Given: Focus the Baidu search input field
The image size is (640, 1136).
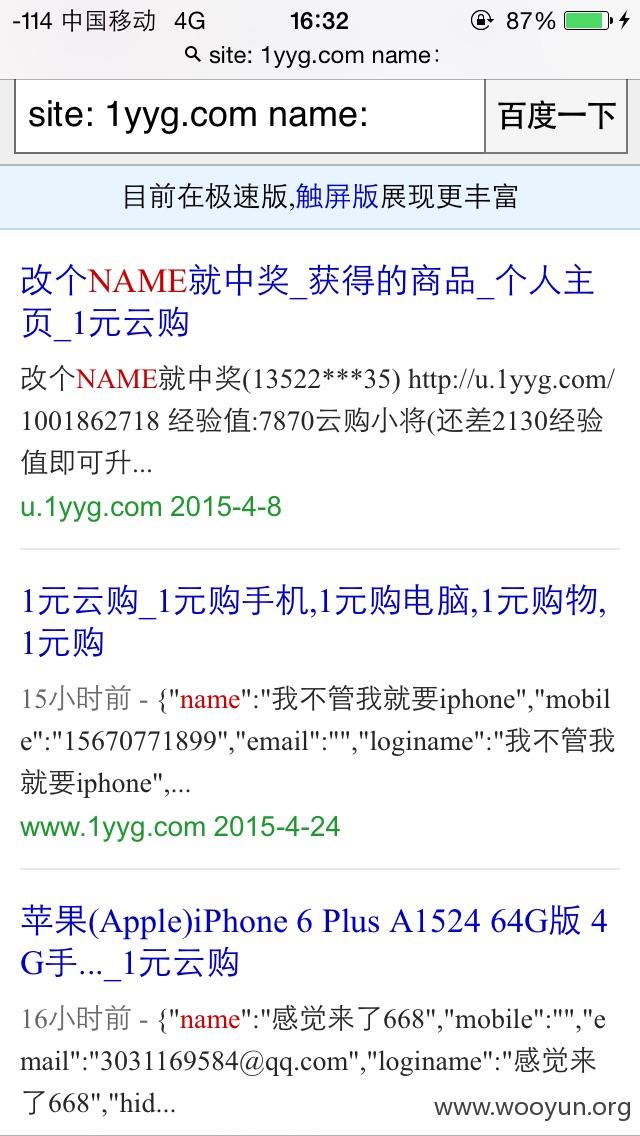Looking at the screenshot, I should coord(250,116).
